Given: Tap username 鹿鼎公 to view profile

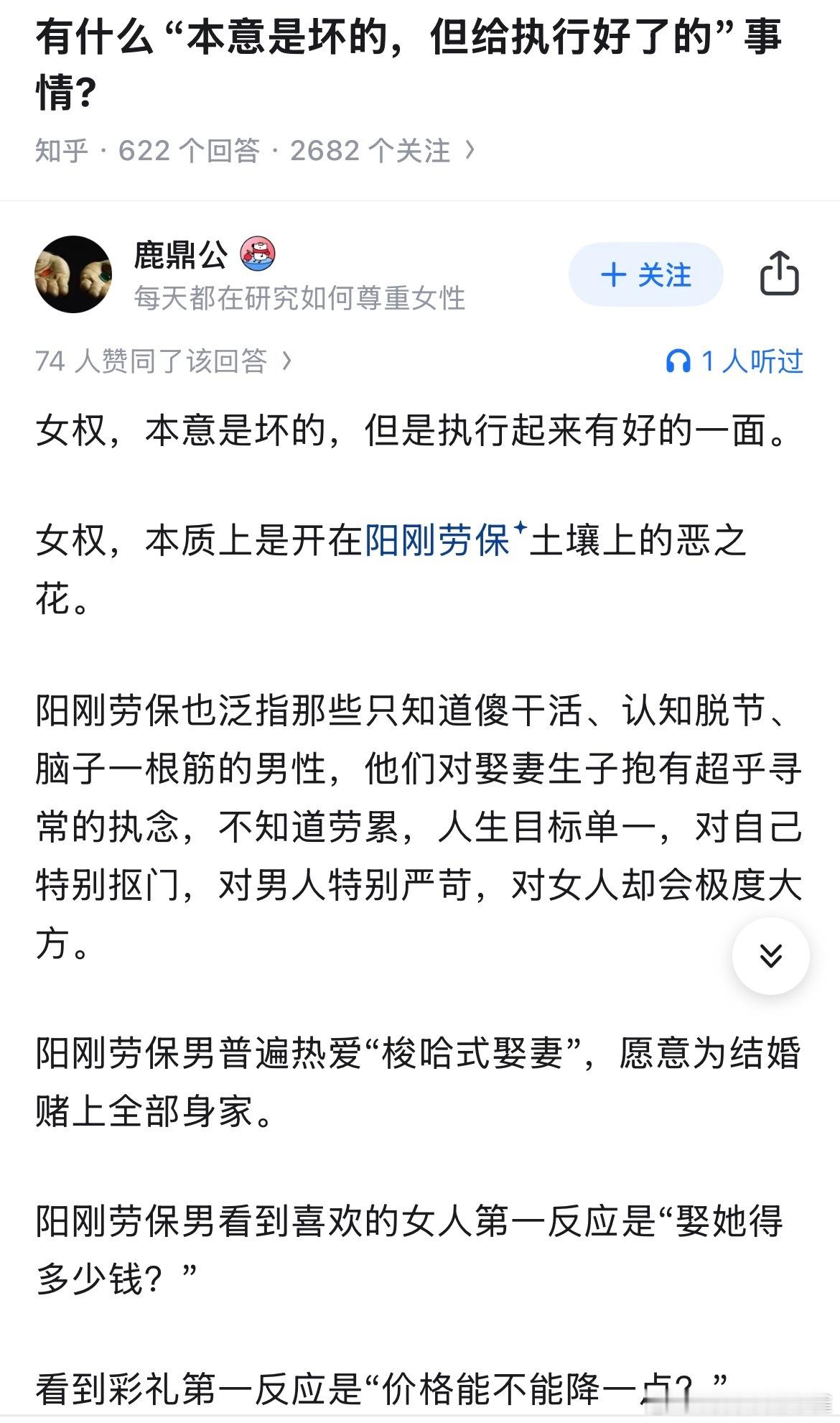Looking at the screenshot, I should click(x=182, y=256).
